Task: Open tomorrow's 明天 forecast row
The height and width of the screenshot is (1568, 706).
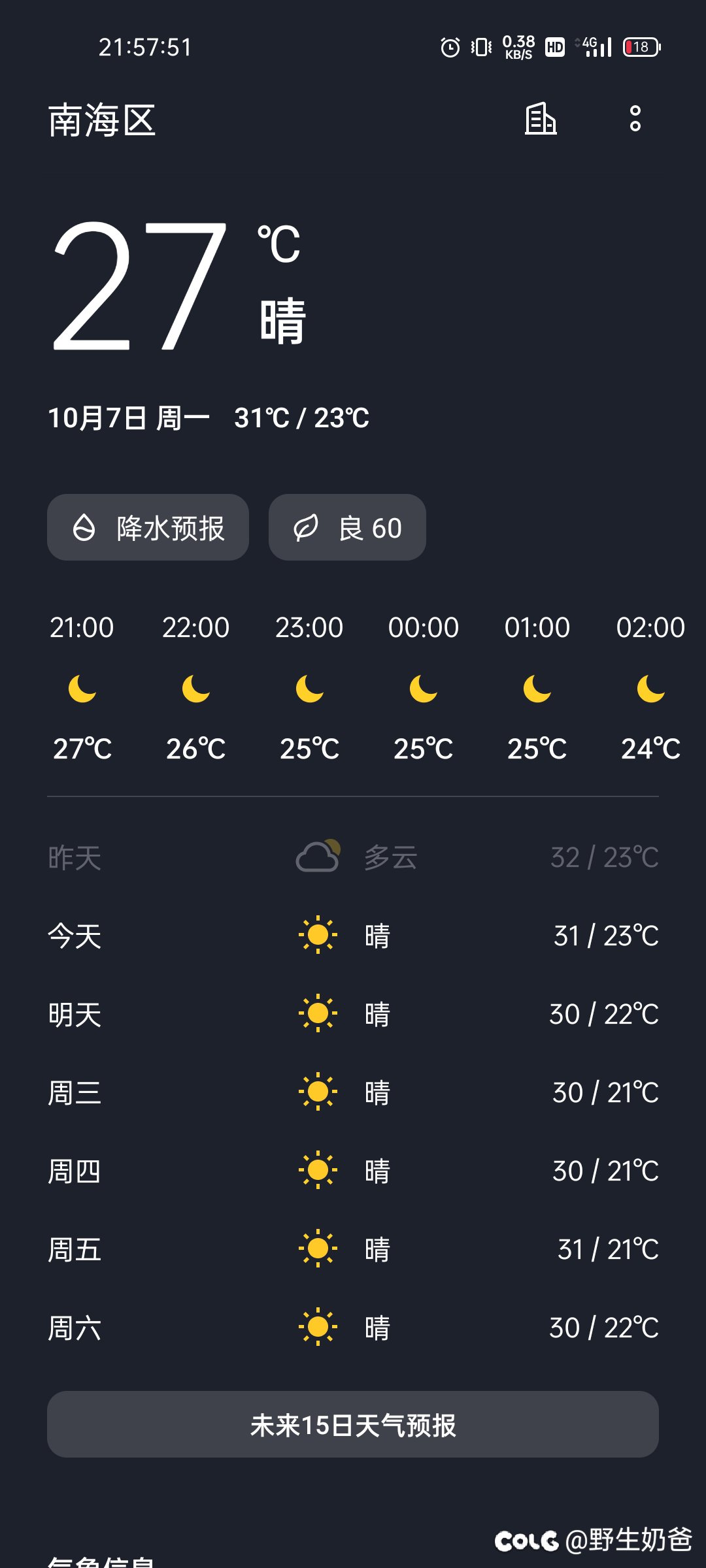Action: [353, 1014]
